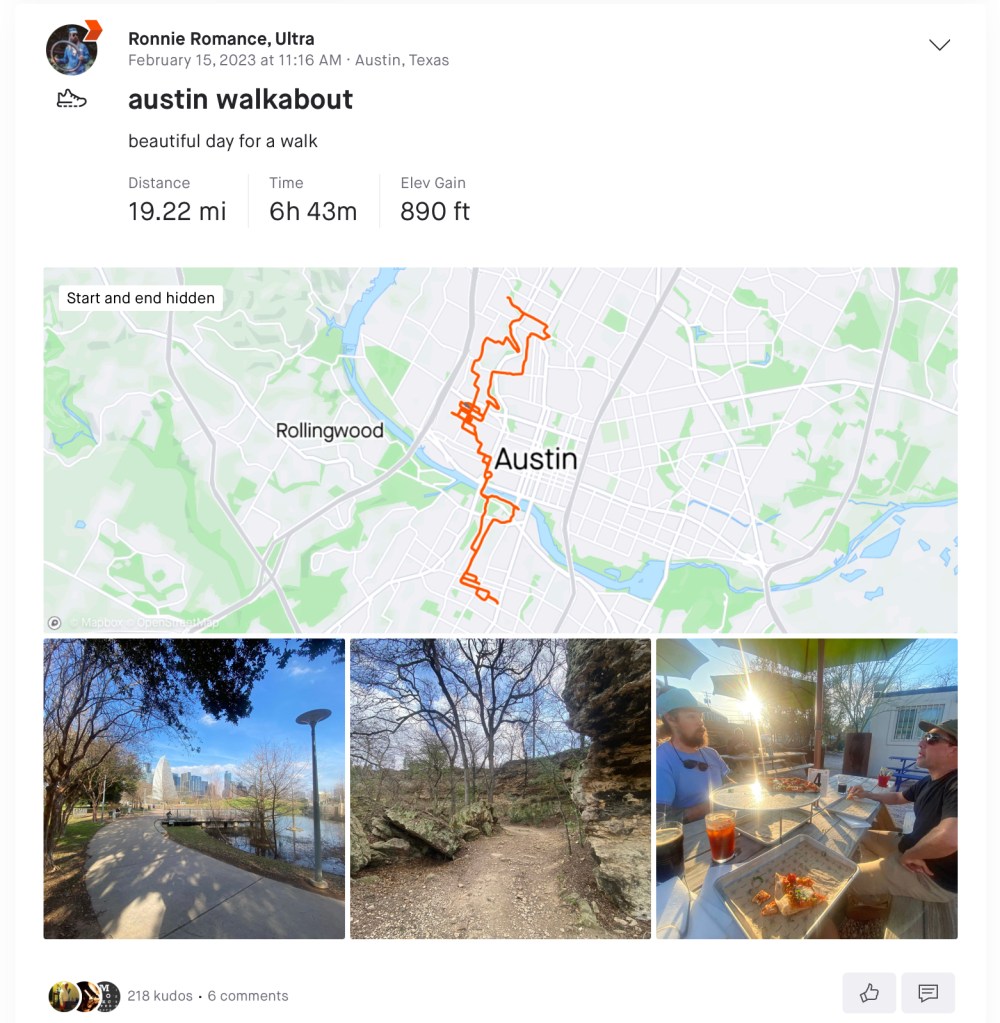The image size is (1000, 1023).
Task: Open the riverside skyline path photo
Action: 194,788
